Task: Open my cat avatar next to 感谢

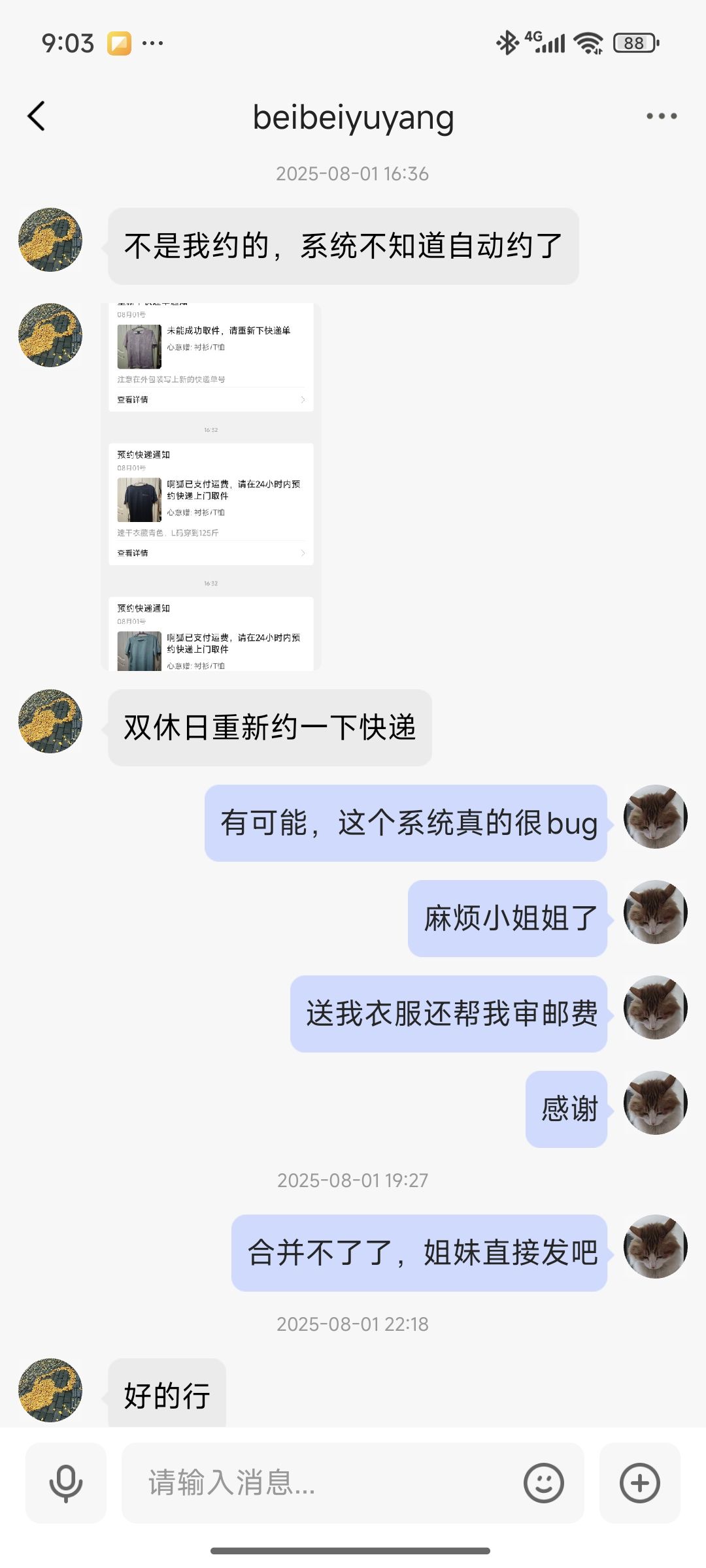Action: (655, 1103)
